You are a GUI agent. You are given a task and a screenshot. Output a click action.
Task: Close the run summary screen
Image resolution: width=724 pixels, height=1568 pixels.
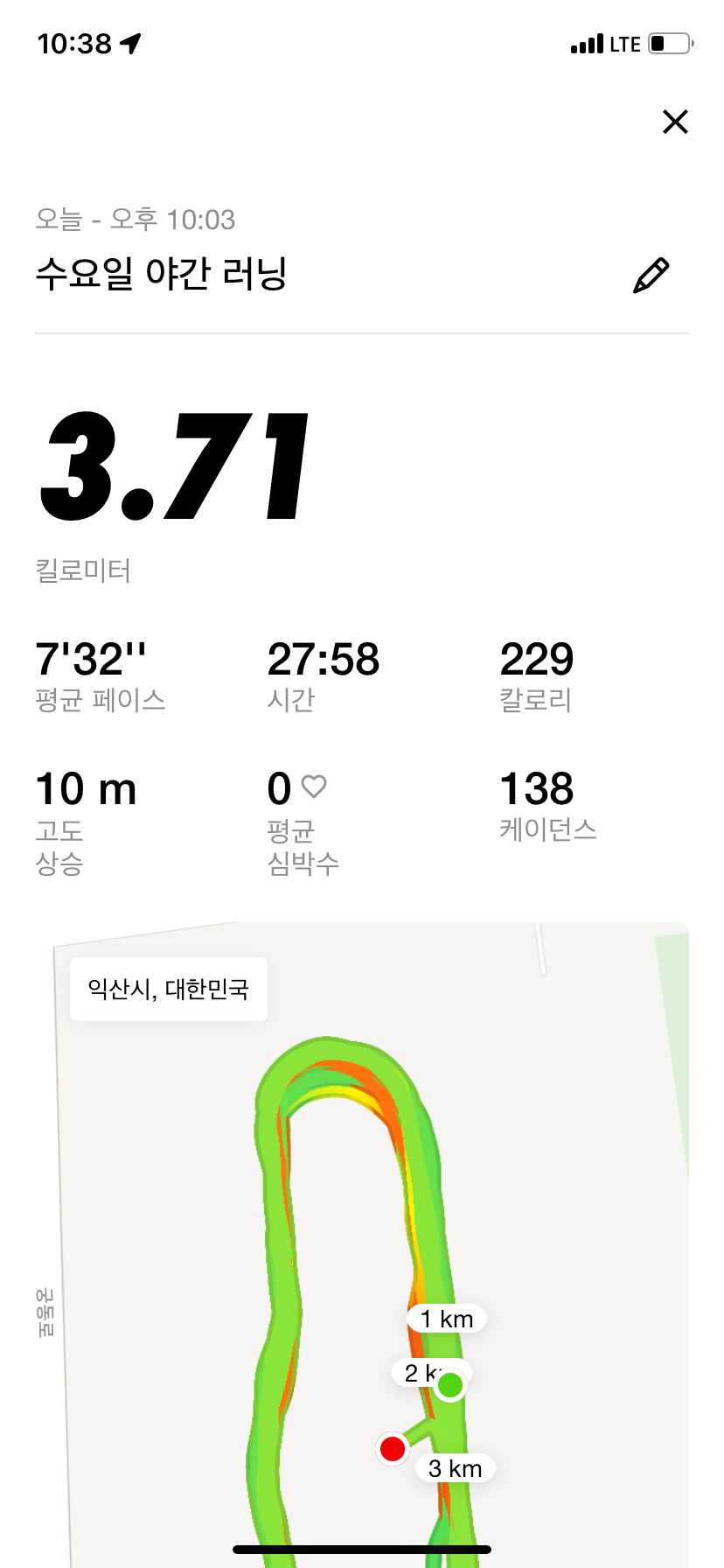pyautogui.click(x=675, y=122)
